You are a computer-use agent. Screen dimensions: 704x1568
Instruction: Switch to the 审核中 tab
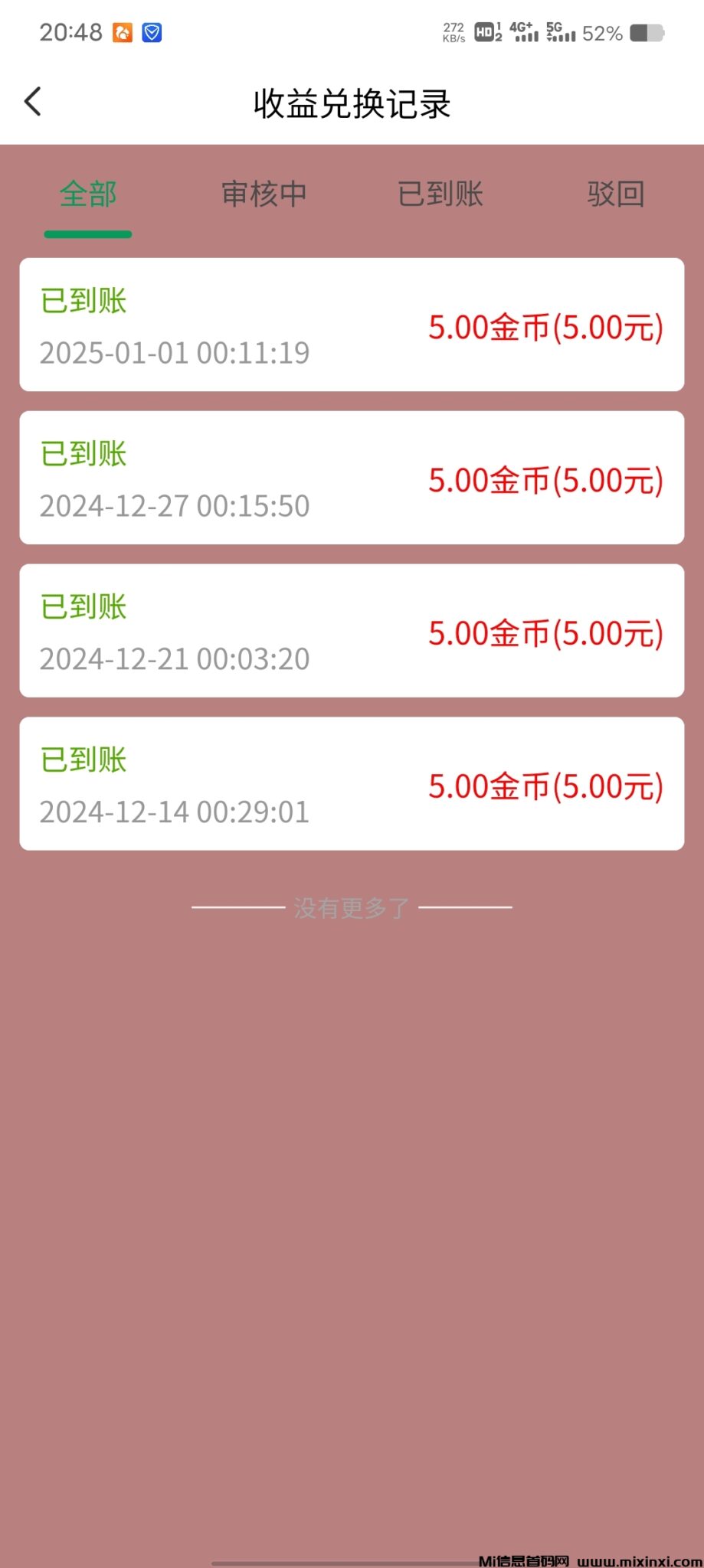tap(264, 194)
